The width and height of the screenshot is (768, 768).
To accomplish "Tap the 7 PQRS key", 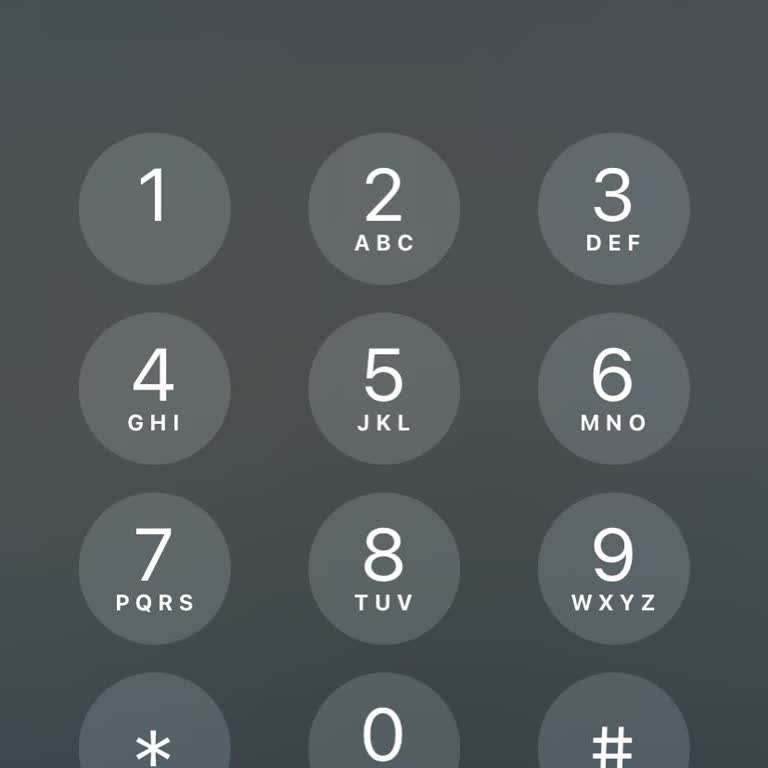I will click(x=154, y=568).
